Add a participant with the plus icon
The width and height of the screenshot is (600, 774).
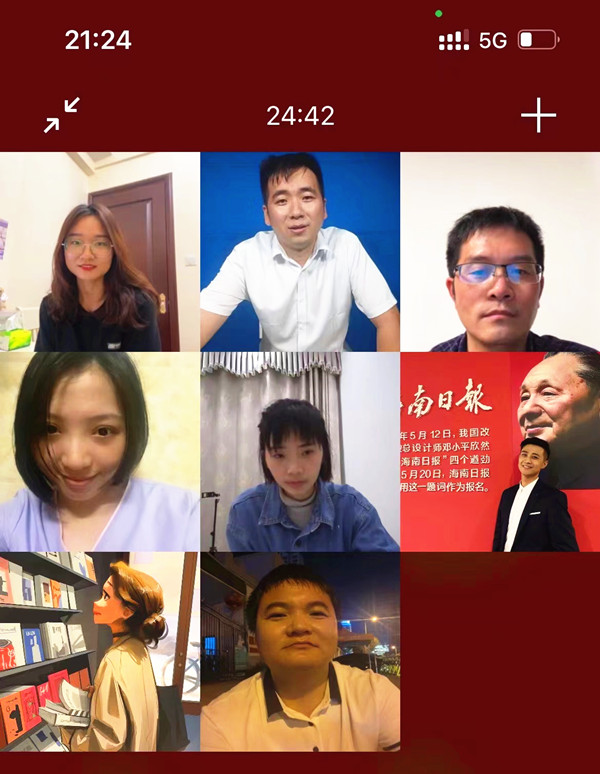(x=538, y=116)
